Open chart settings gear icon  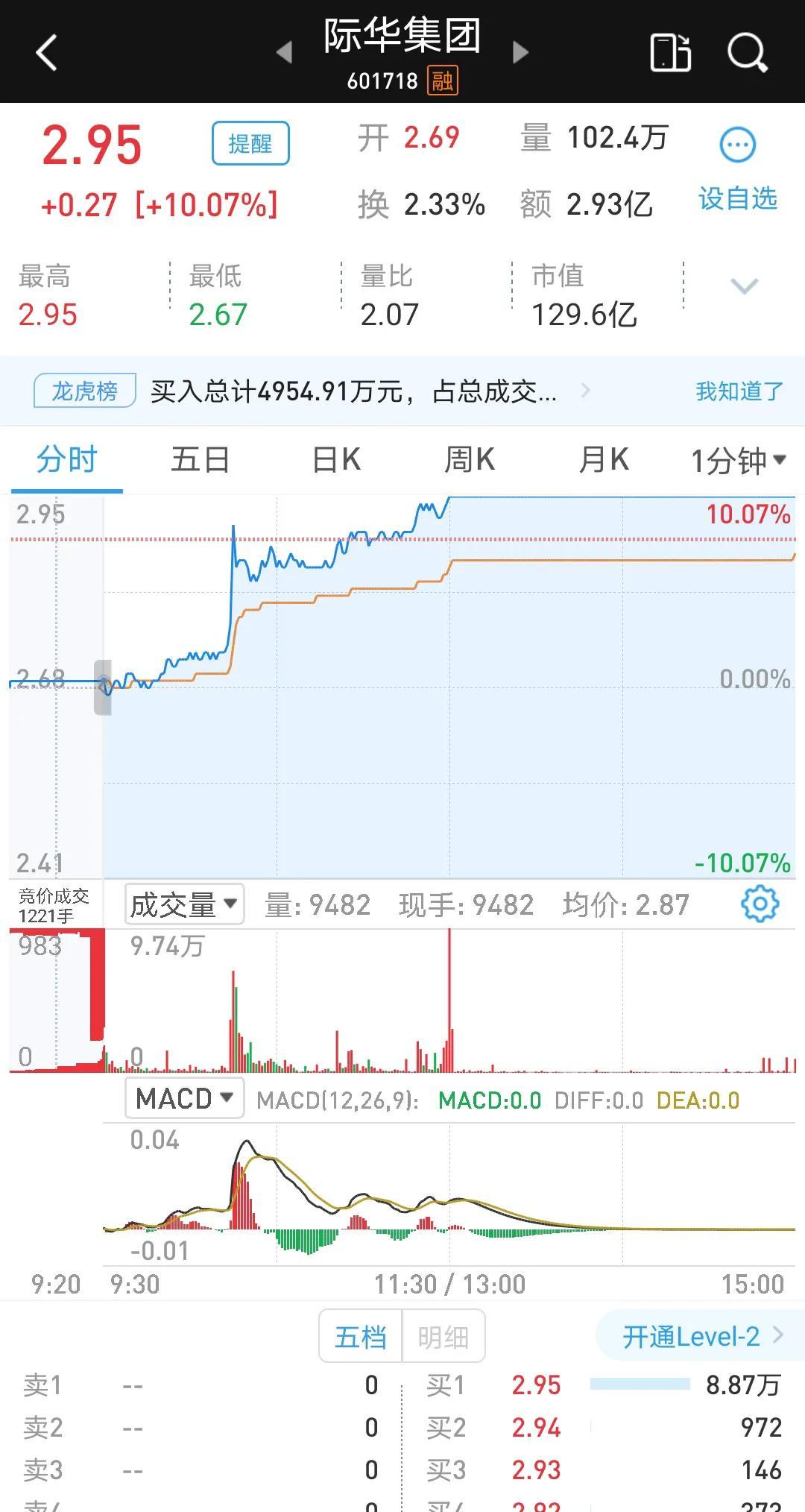click(760, 904)
